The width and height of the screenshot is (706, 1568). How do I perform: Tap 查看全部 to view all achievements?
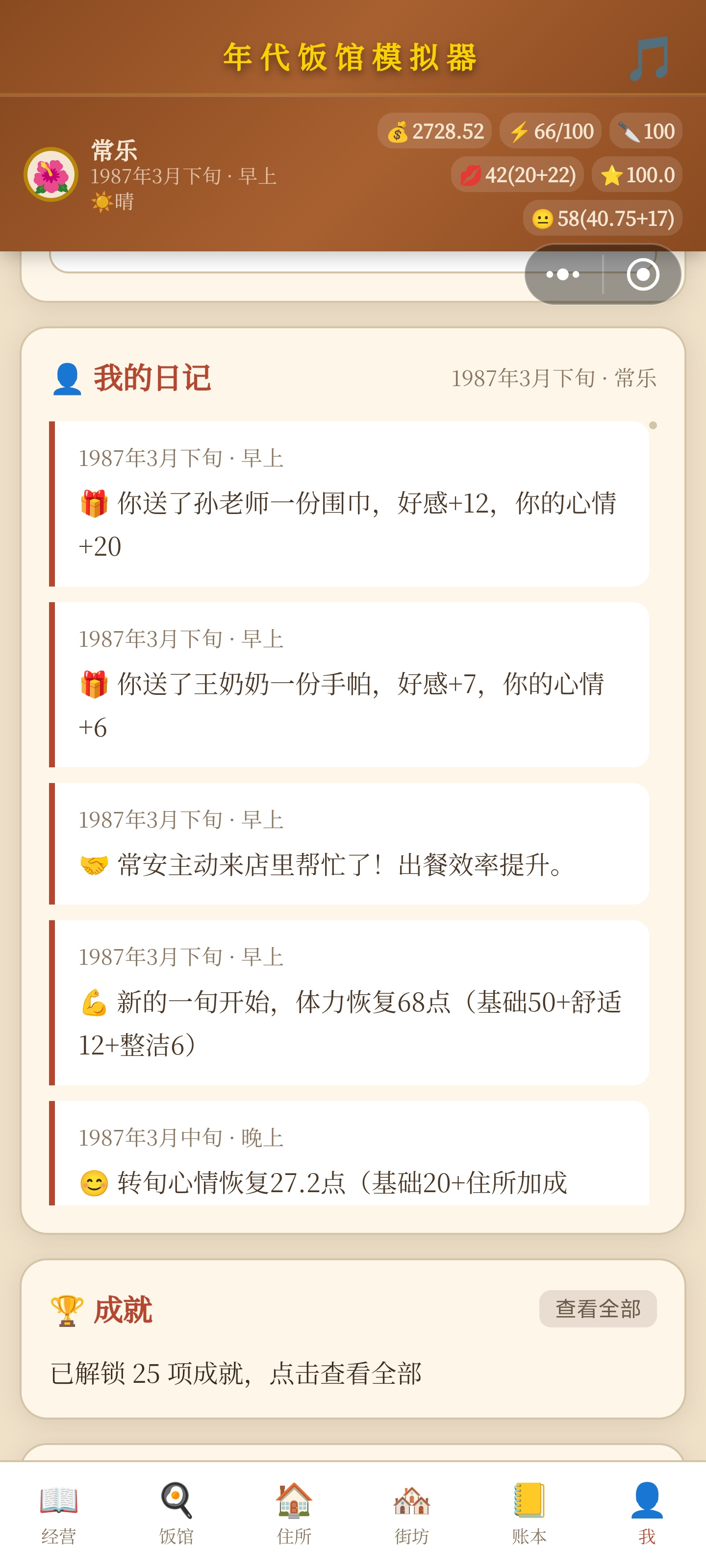pos(598,1309)
